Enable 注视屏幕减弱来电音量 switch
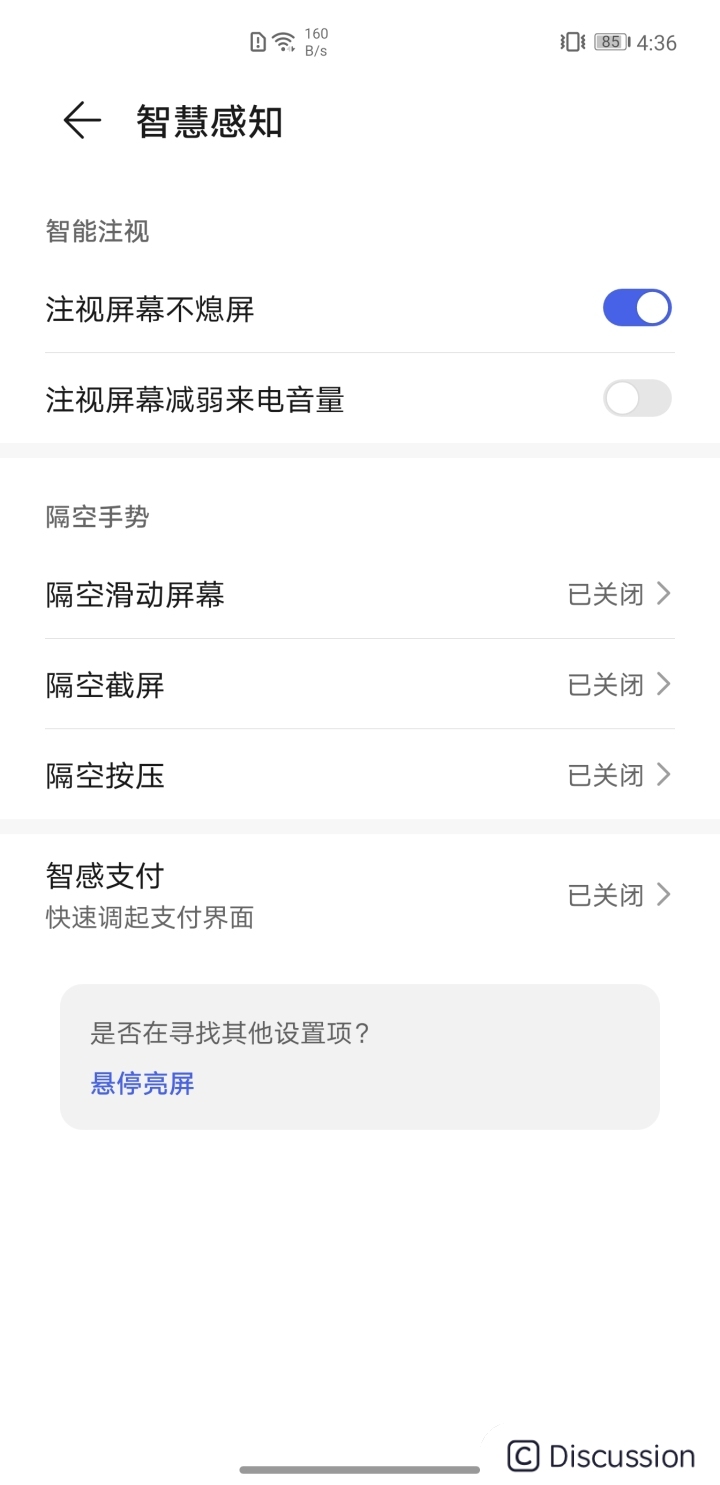This screenshot has height=1485, width=720. click(x=636, y=398)
